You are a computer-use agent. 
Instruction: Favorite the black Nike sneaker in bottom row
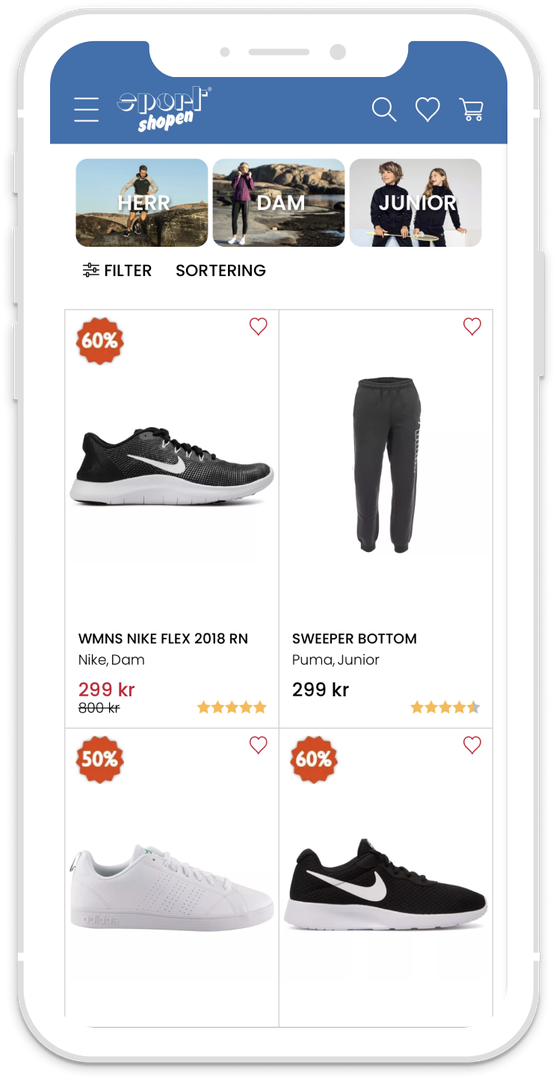(472, 745)
